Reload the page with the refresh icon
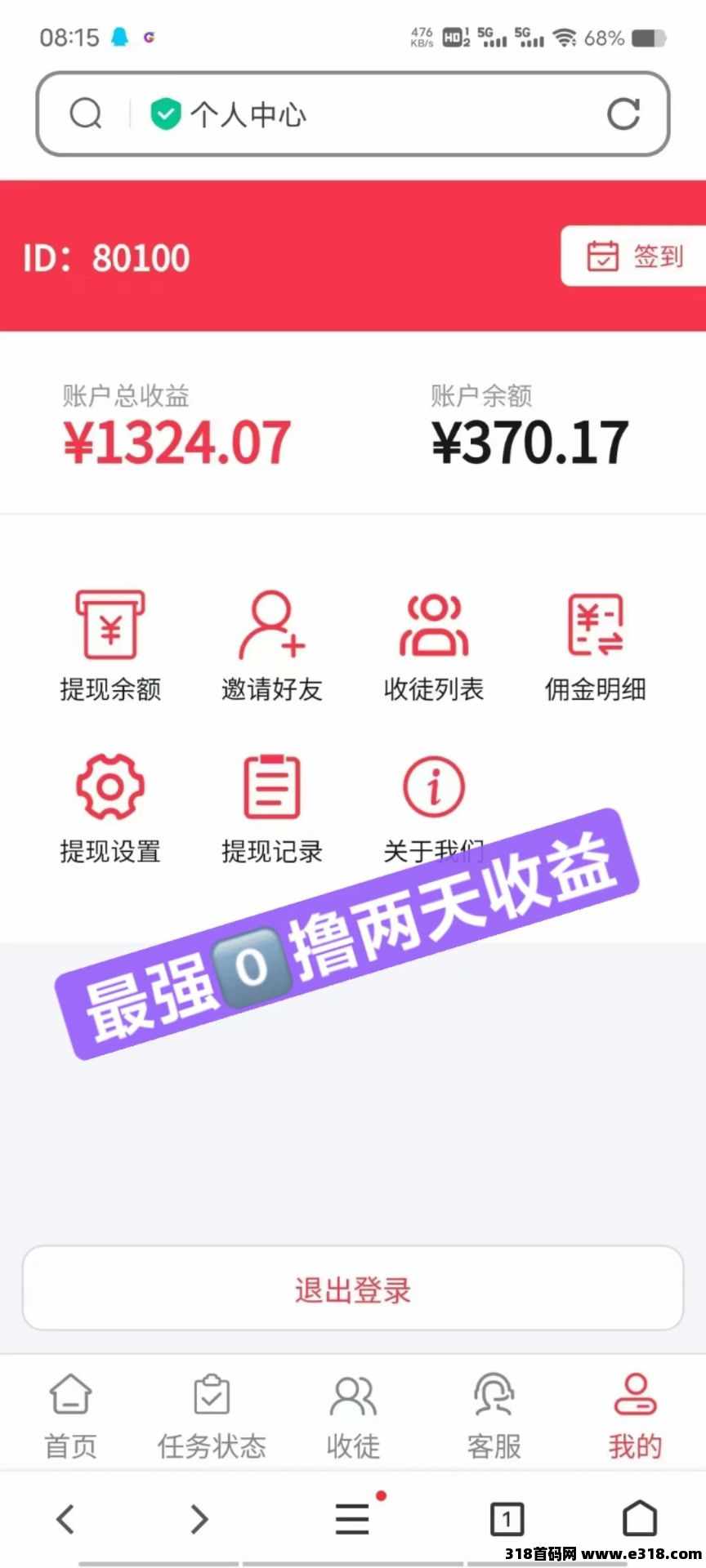The image size is (706, 1568). tap(623, 114)
